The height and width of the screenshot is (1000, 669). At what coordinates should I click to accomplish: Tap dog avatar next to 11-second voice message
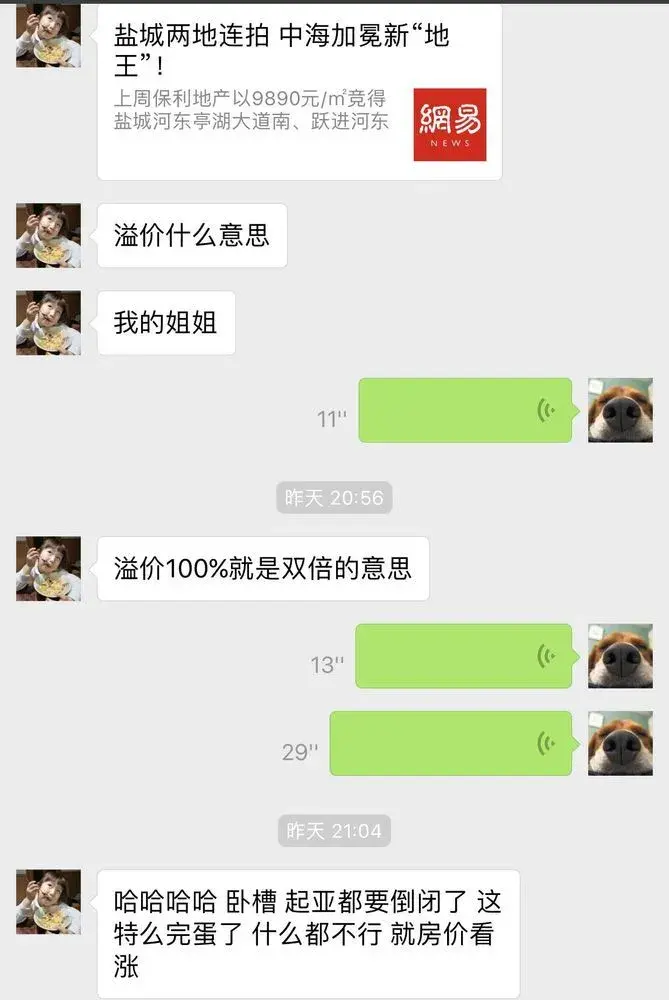point(620,410)
